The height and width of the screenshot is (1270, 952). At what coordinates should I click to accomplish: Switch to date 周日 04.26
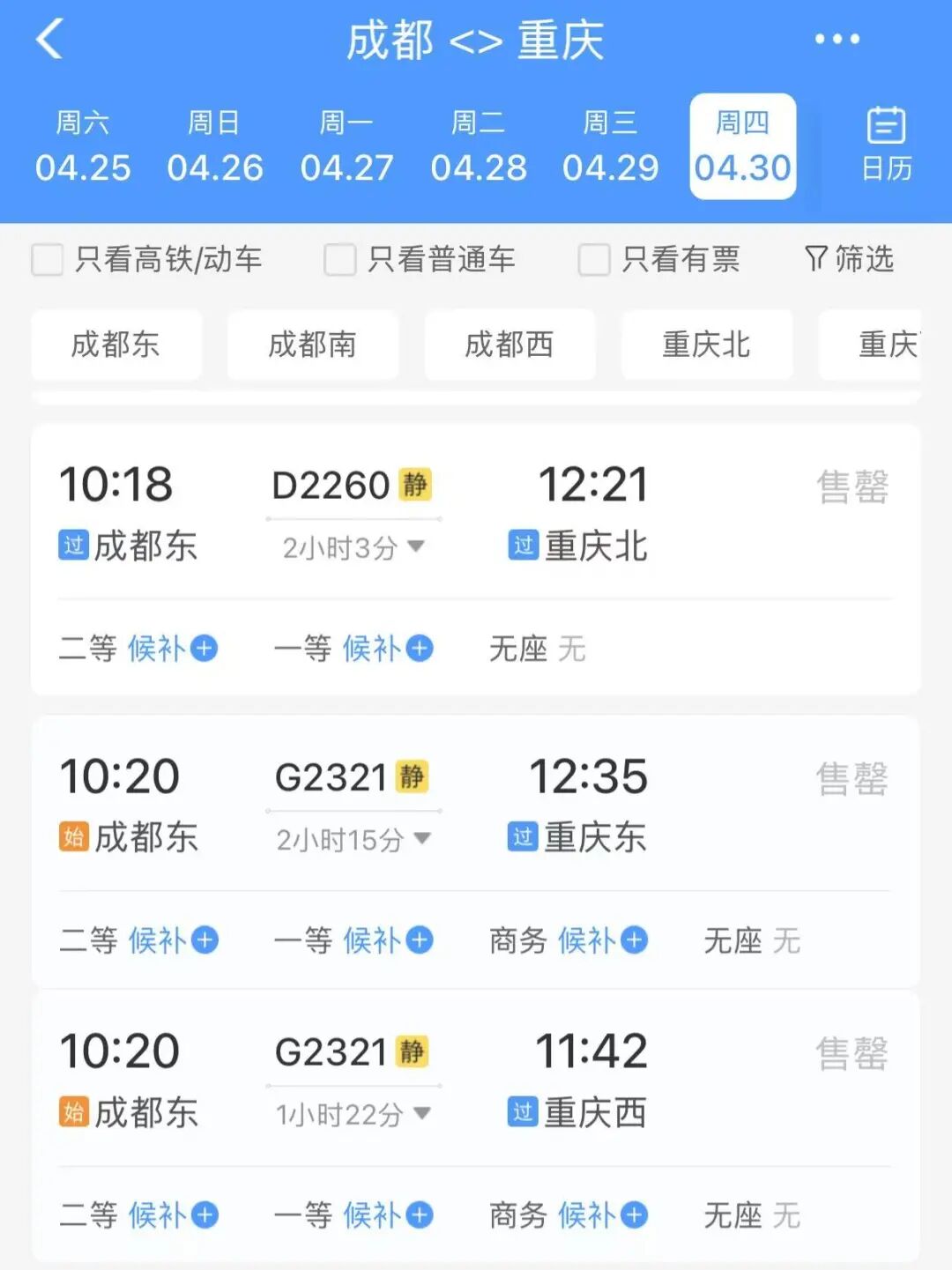[215, 147]
